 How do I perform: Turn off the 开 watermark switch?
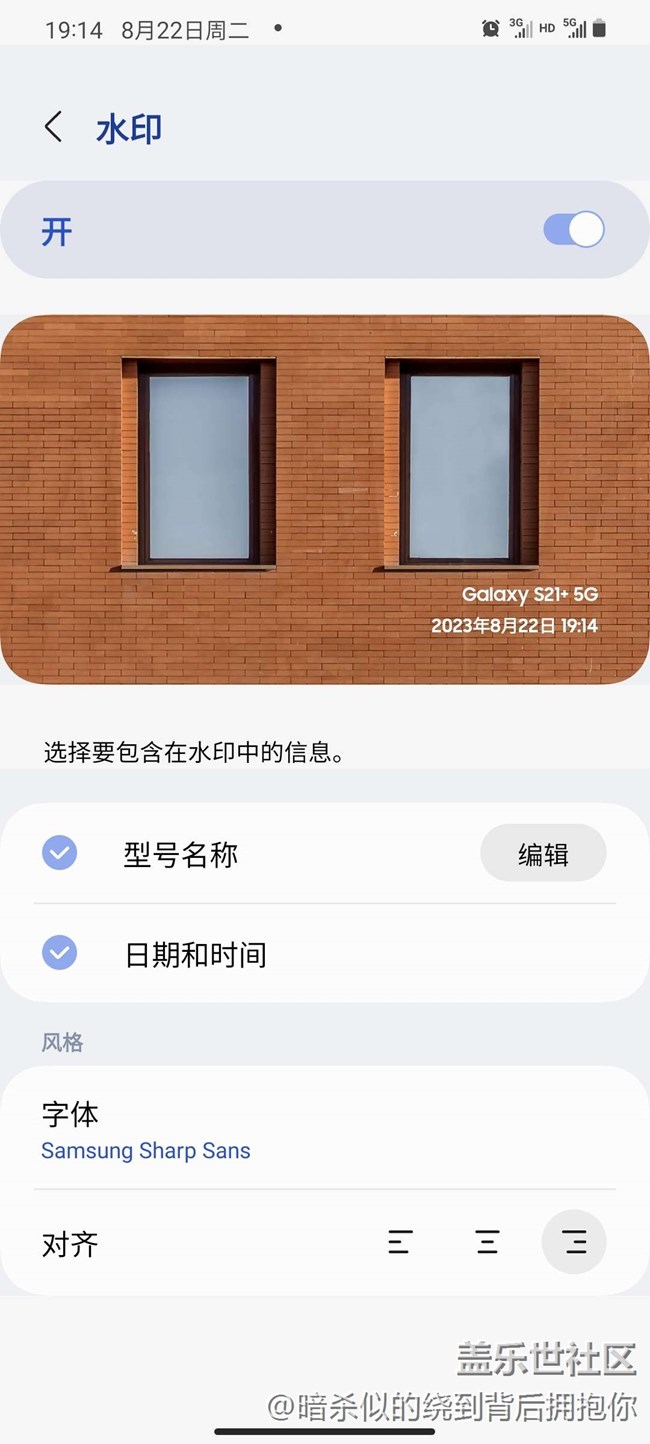point(574,230)
